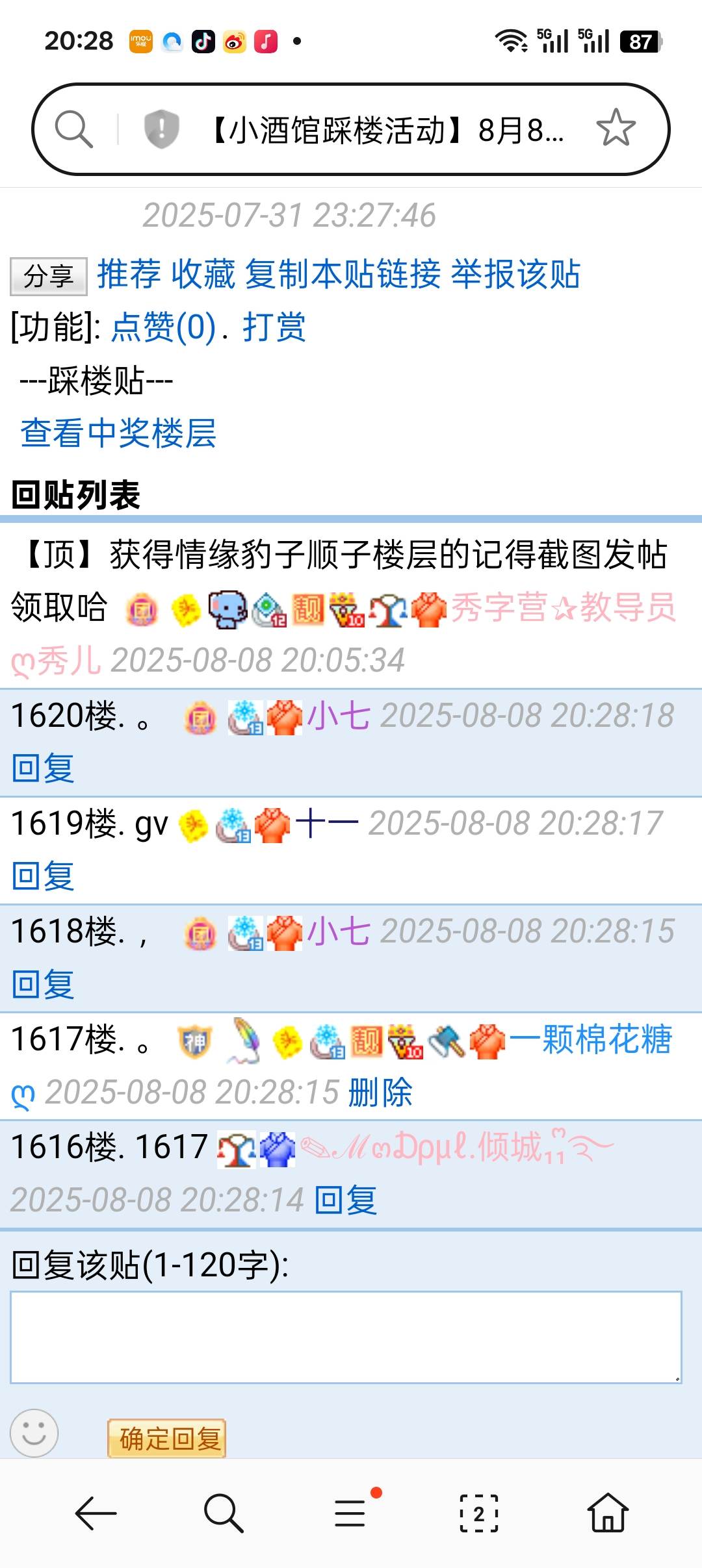The image size is (702, 1568).
Task: Copy link via 复制本贴链接
Action: point(343,273)
